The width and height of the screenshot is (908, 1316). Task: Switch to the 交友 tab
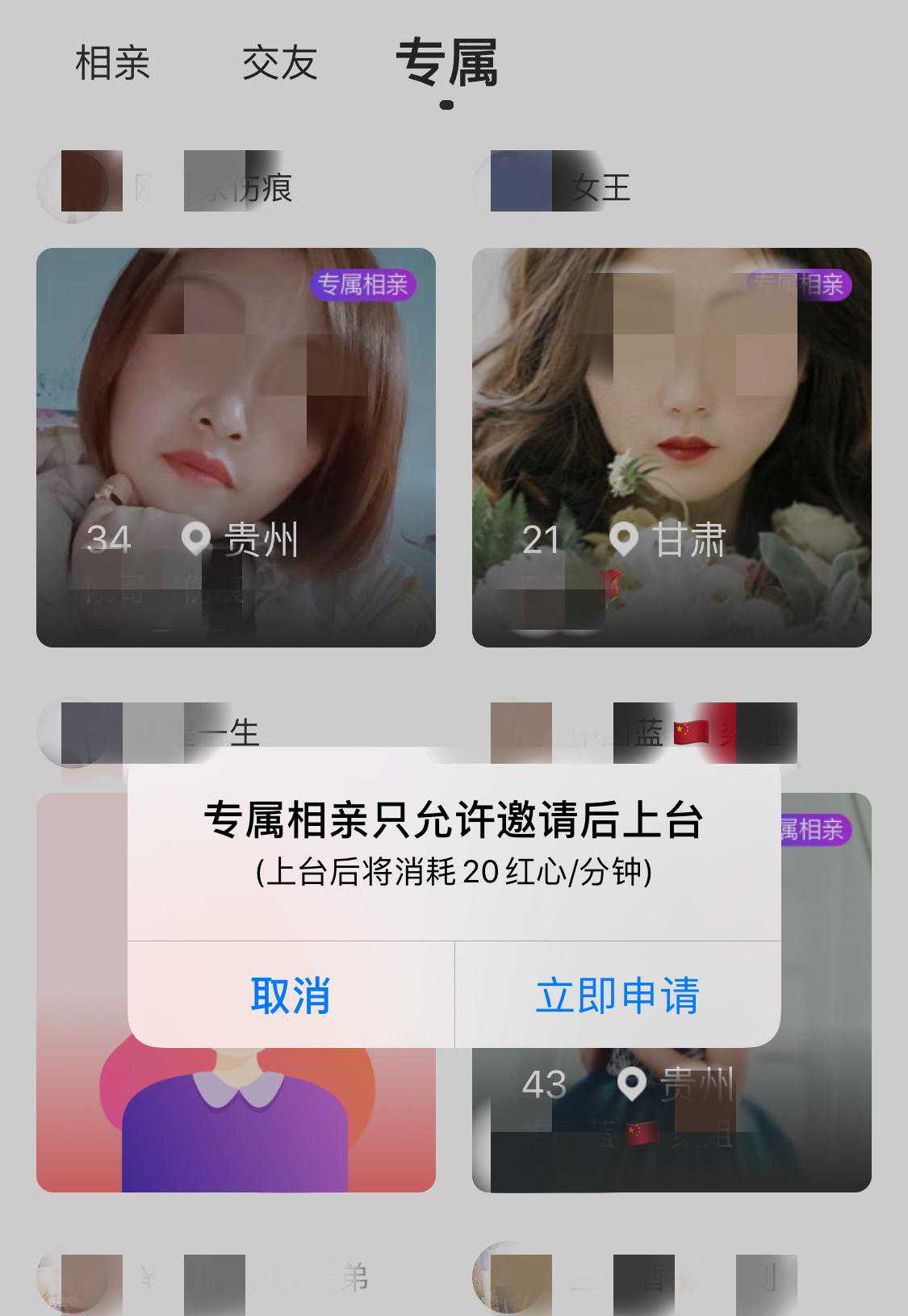279,63
